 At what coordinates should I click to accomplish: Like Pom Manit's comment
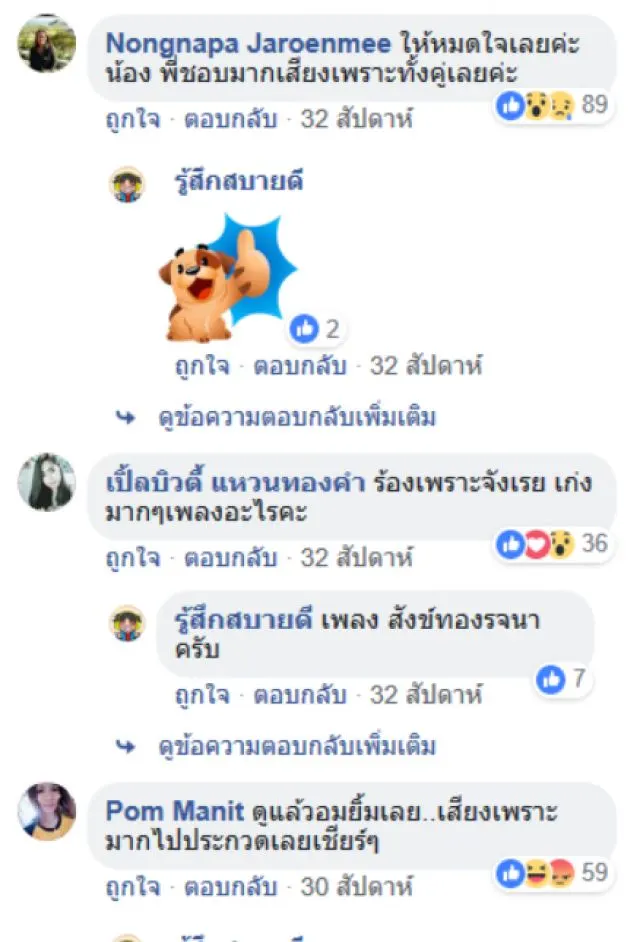[x=132, y=887]
